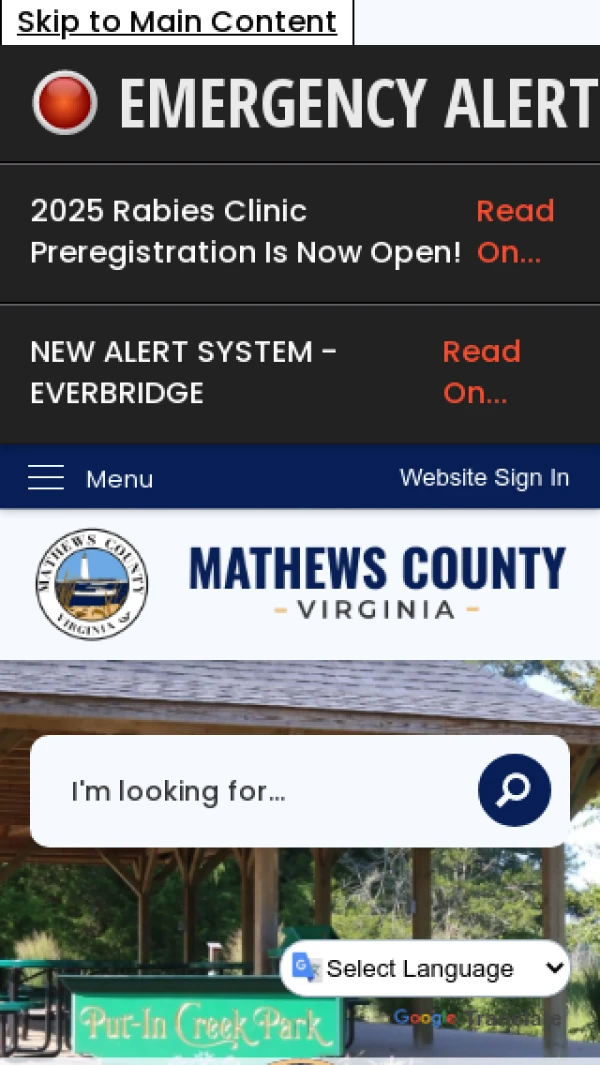Follow the Skip to Main Content link
Viewport: 600px width, 1065px height.
[x=177, y=22]
